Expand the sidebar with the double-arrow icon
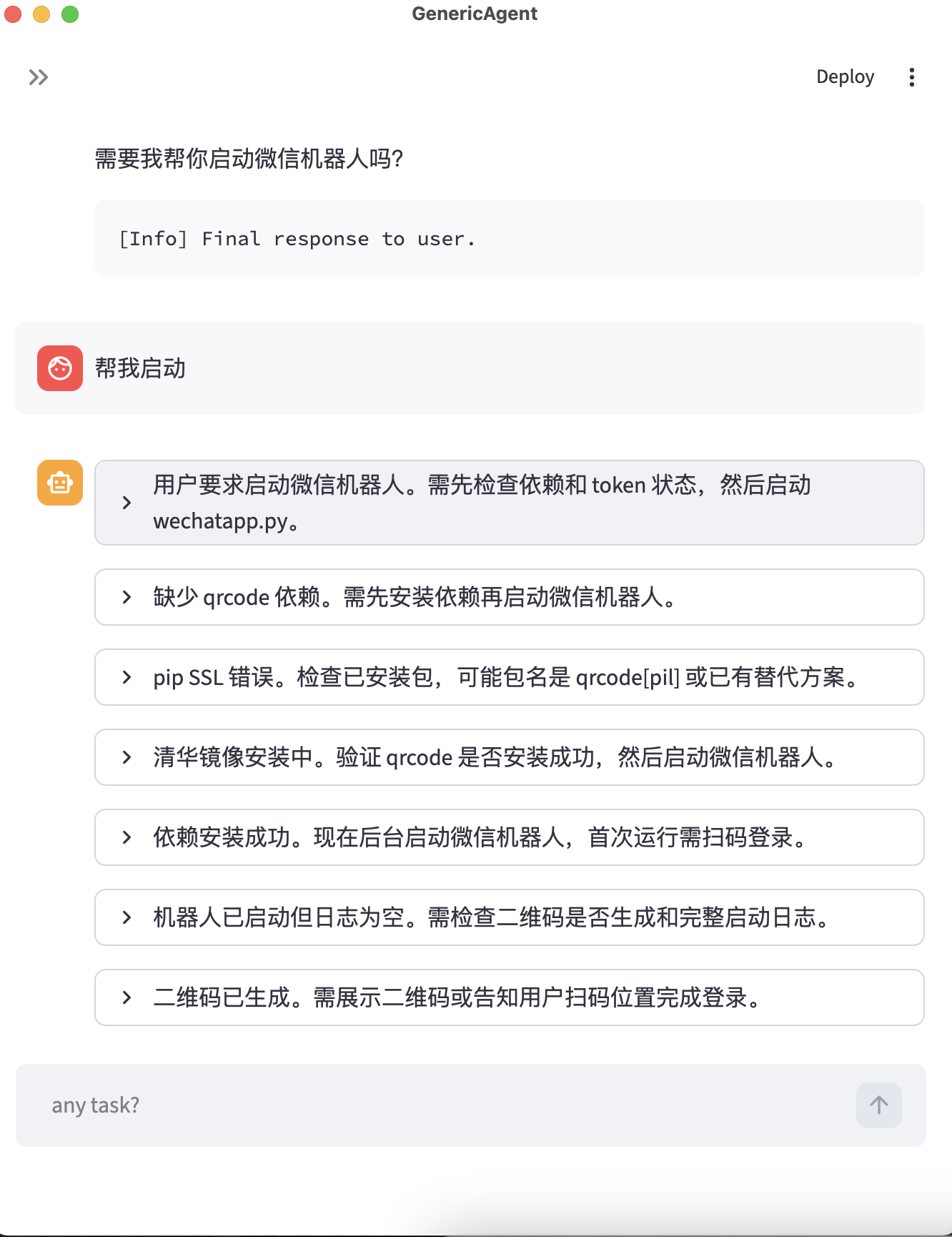 39,77
